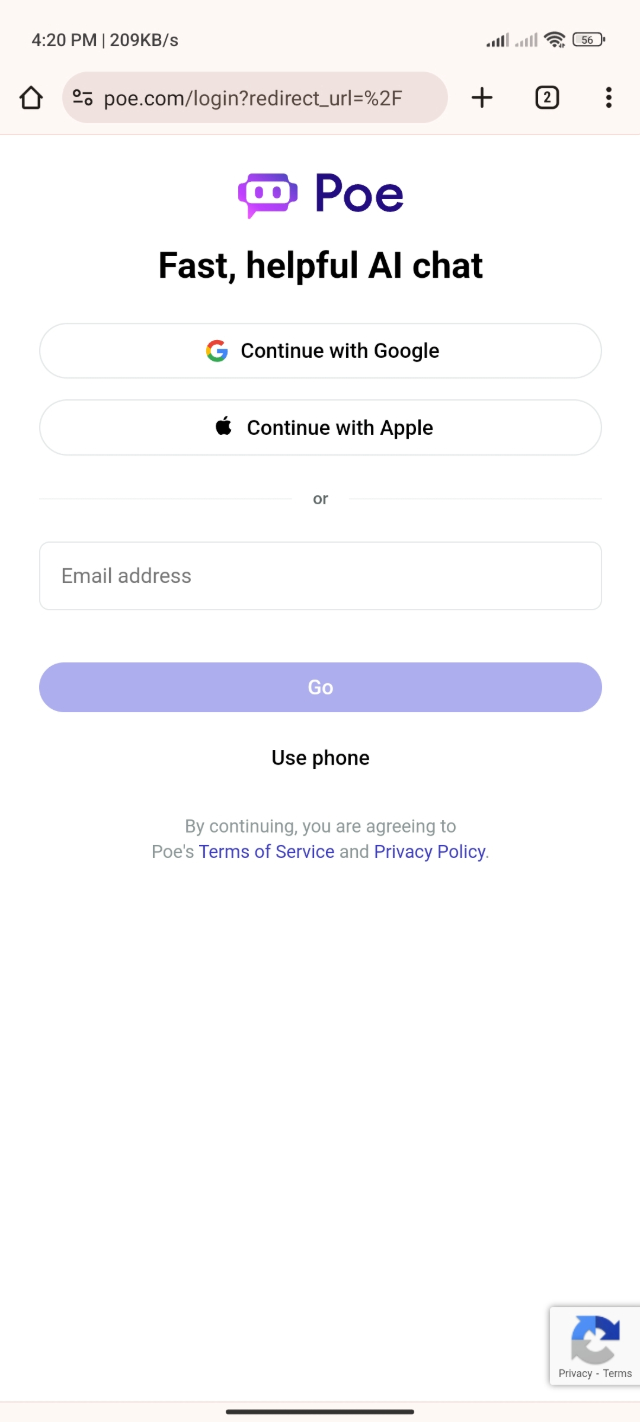
Task: View site settings icon in address bar
Action: tap(83, 98)
